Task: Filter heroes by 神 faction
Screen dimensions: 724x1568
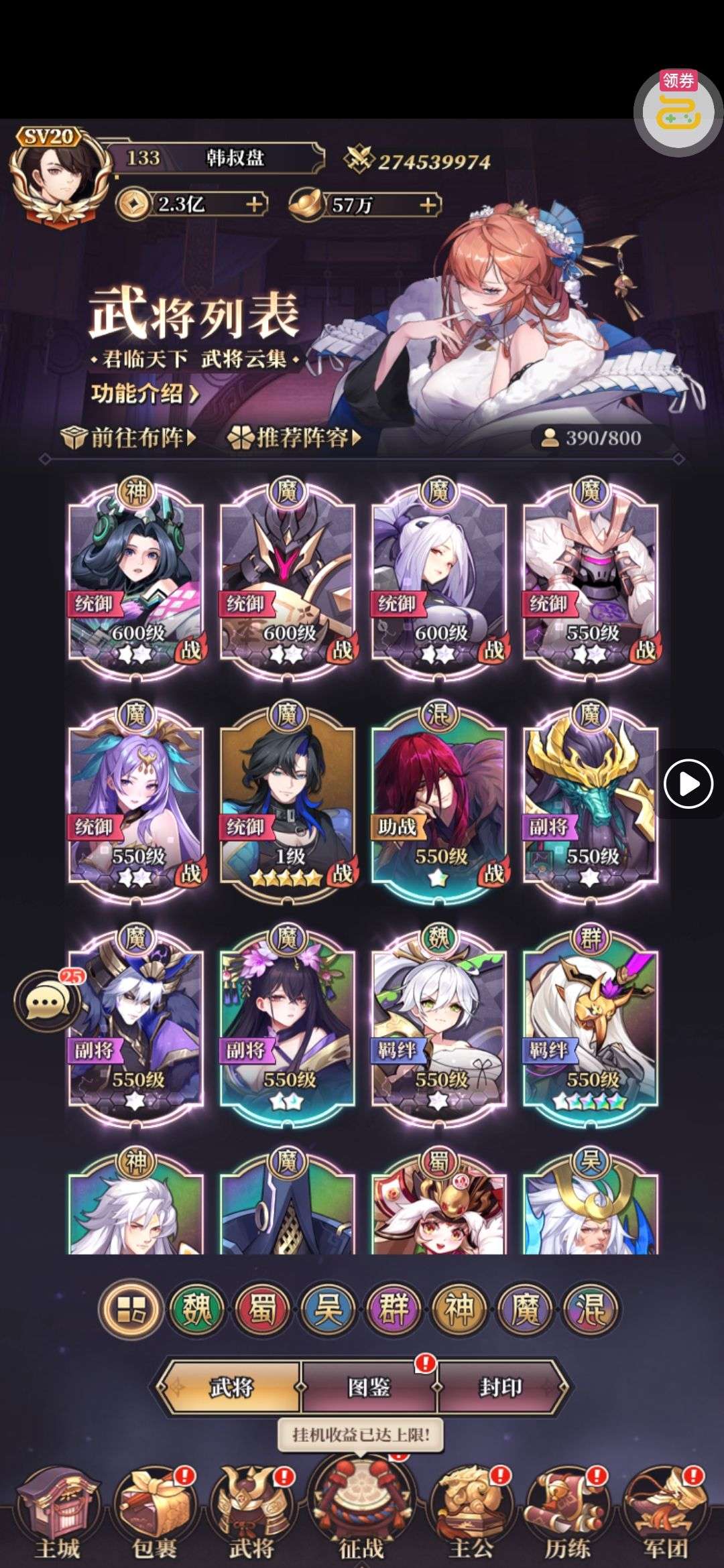Action: [460, 1309]
